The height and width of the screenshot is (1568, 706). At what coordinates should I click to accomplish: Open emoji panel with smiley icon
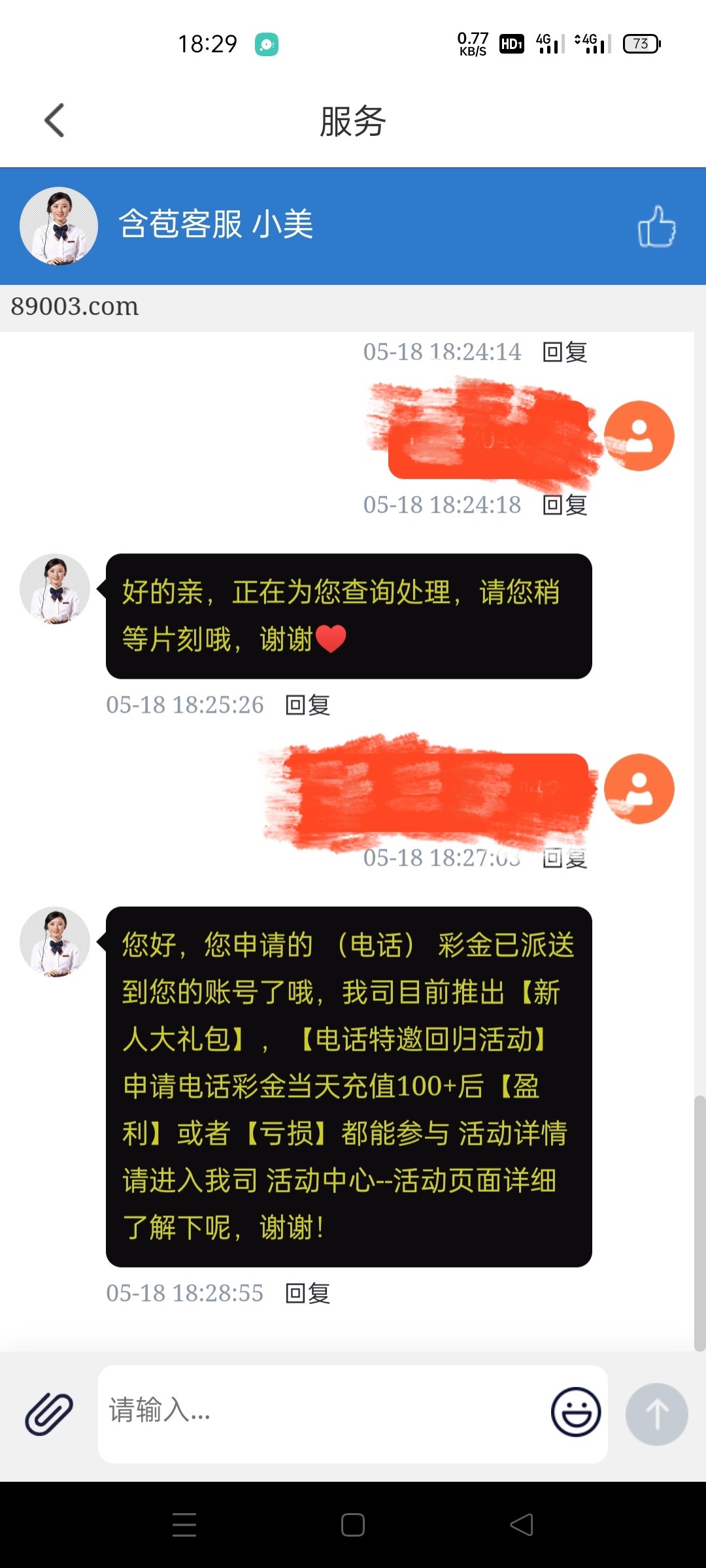tap(575, 1413)
